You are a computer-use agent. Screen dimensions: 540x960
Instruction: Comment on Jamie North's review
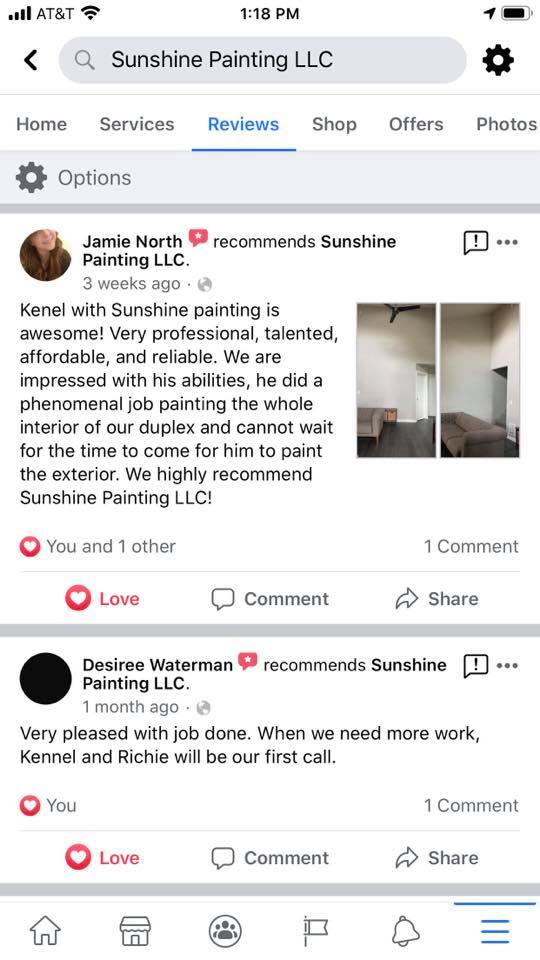270,599
